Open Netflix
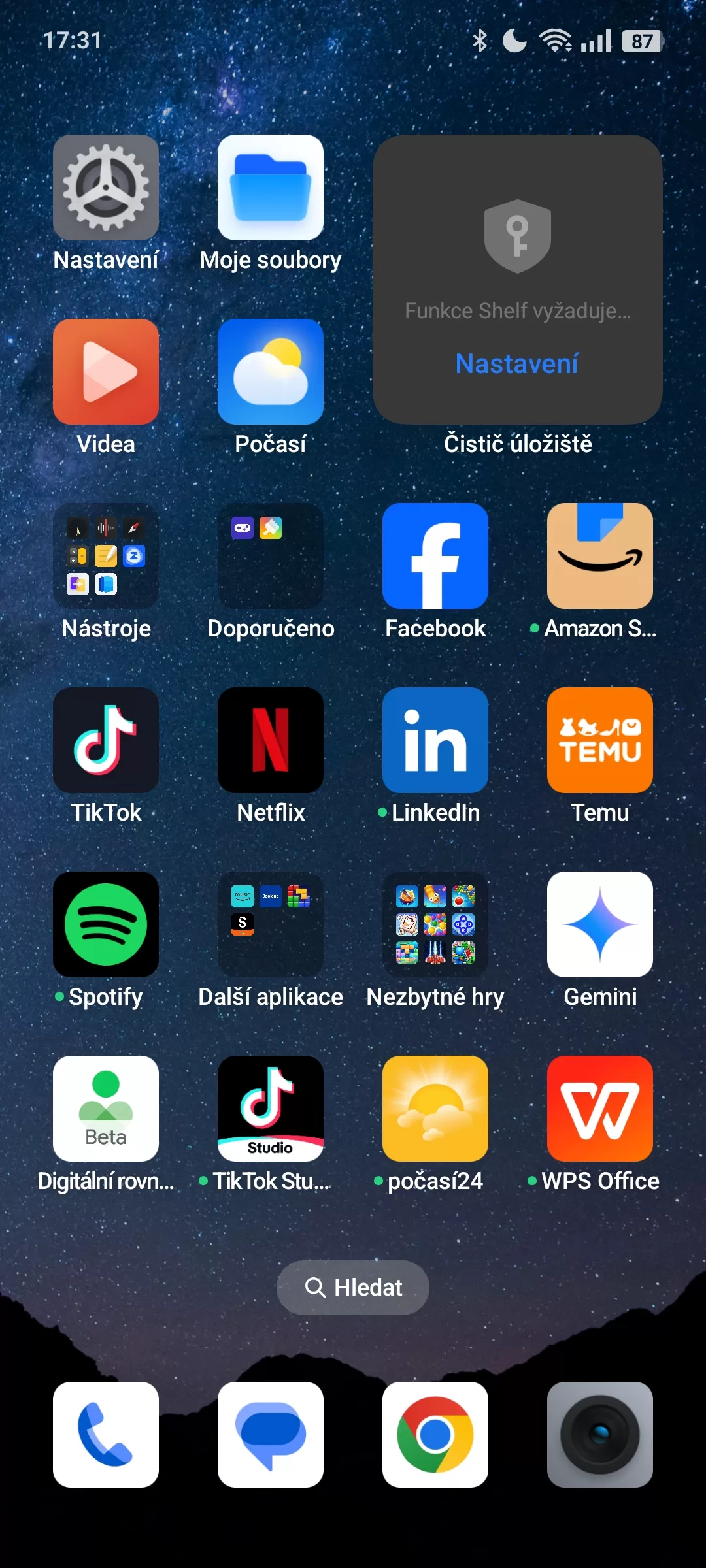The height and width of the screenshot is (1568, 706). tap(271, 741)
